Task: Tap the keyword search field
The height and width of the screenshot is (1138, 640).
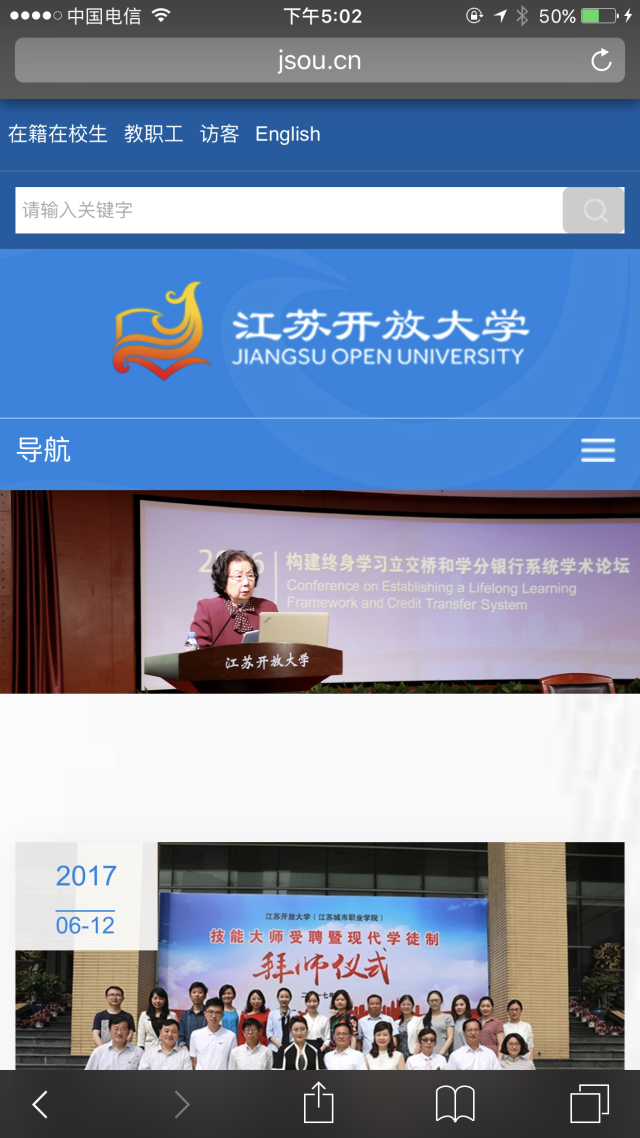Action: pyautogui.click(x=288, y=210)
